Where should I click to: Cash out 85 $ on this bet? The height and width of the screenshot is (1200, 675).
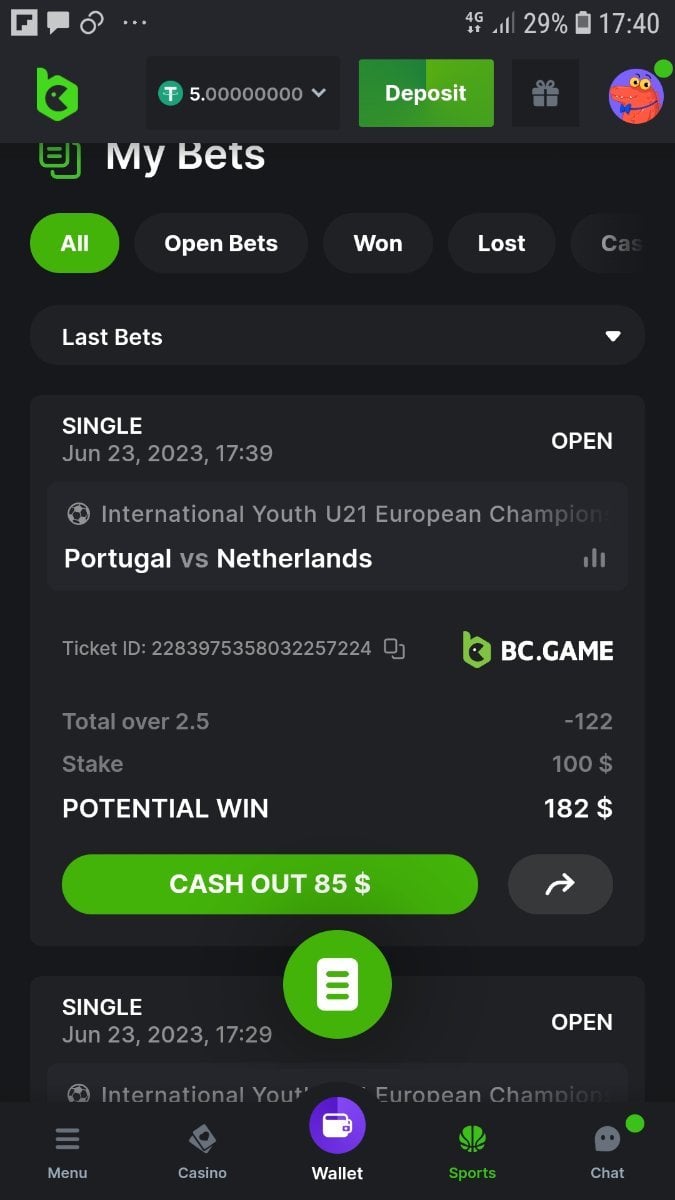[x=270, y=884]
